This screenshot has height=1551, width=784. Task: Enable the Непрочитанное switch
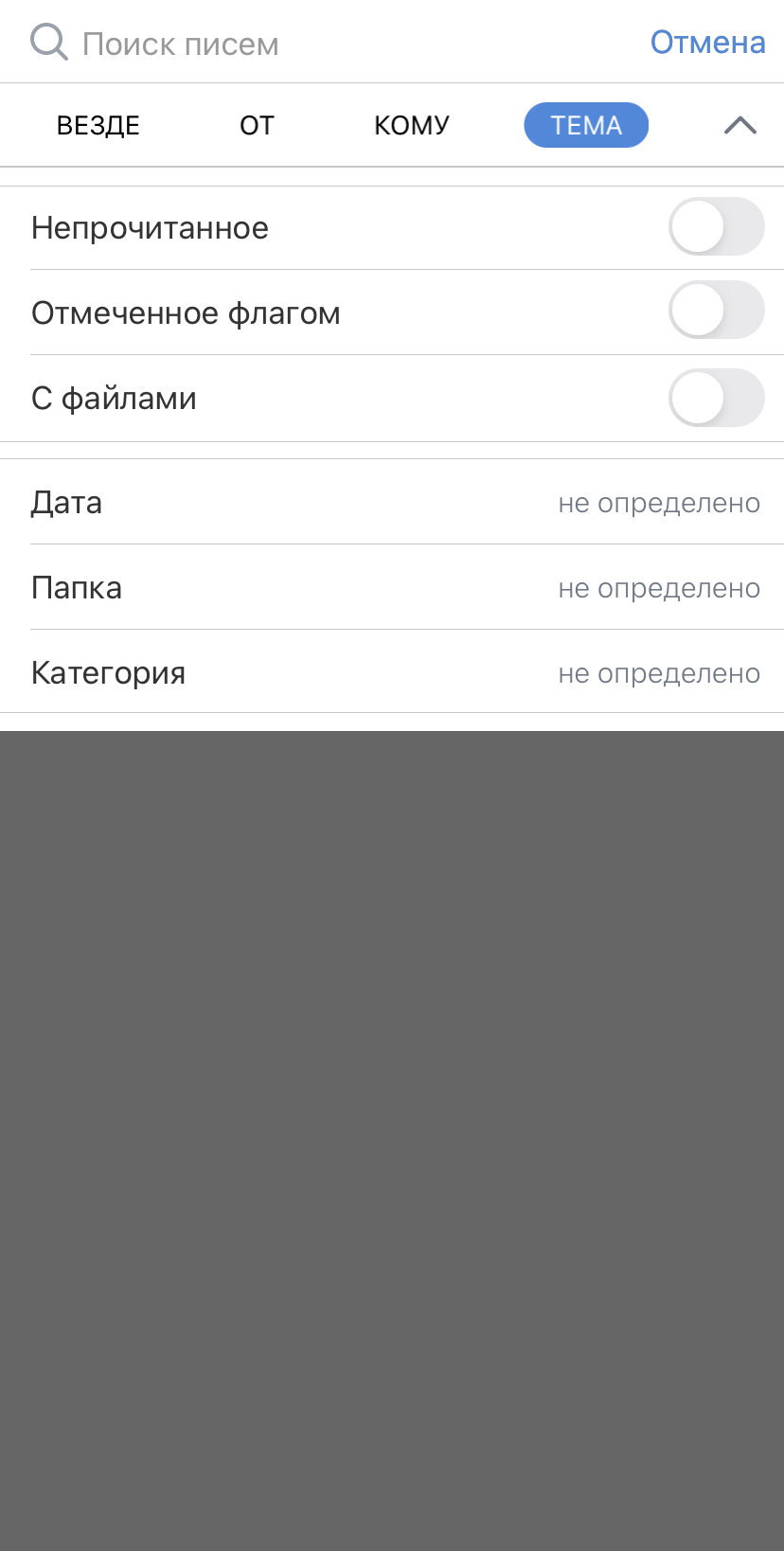717,227
